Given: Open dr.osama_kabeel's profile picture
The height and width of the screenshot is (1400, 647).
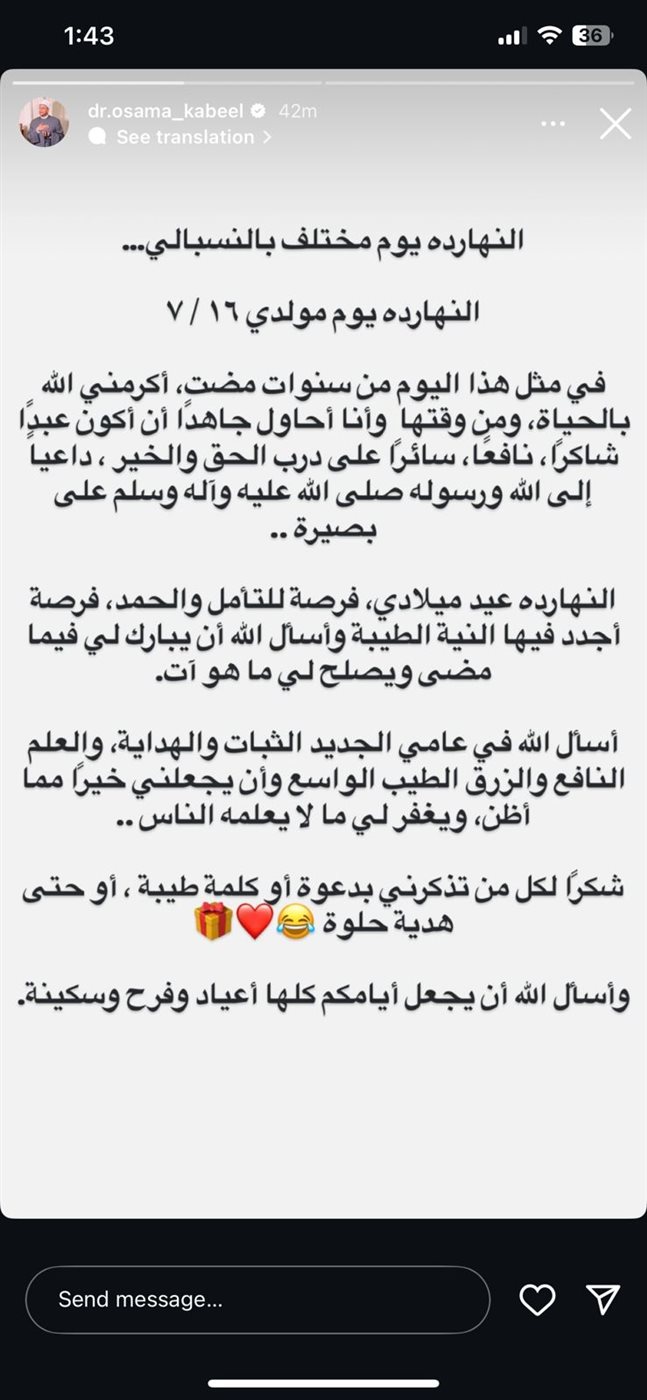Looking at the screenshot, I should 45,124.
